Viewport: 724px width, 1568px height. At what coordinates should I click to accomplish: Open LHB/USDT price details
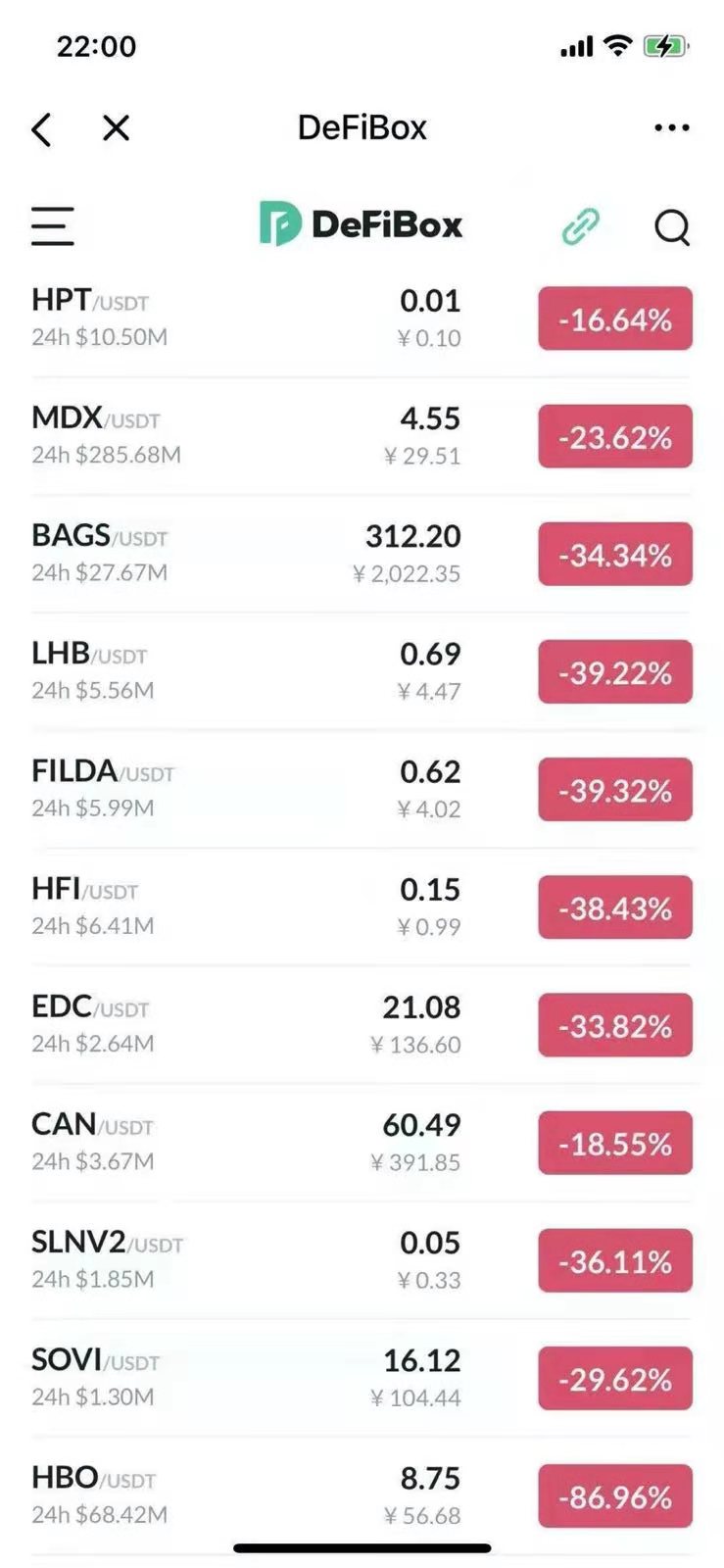point(245,671)
